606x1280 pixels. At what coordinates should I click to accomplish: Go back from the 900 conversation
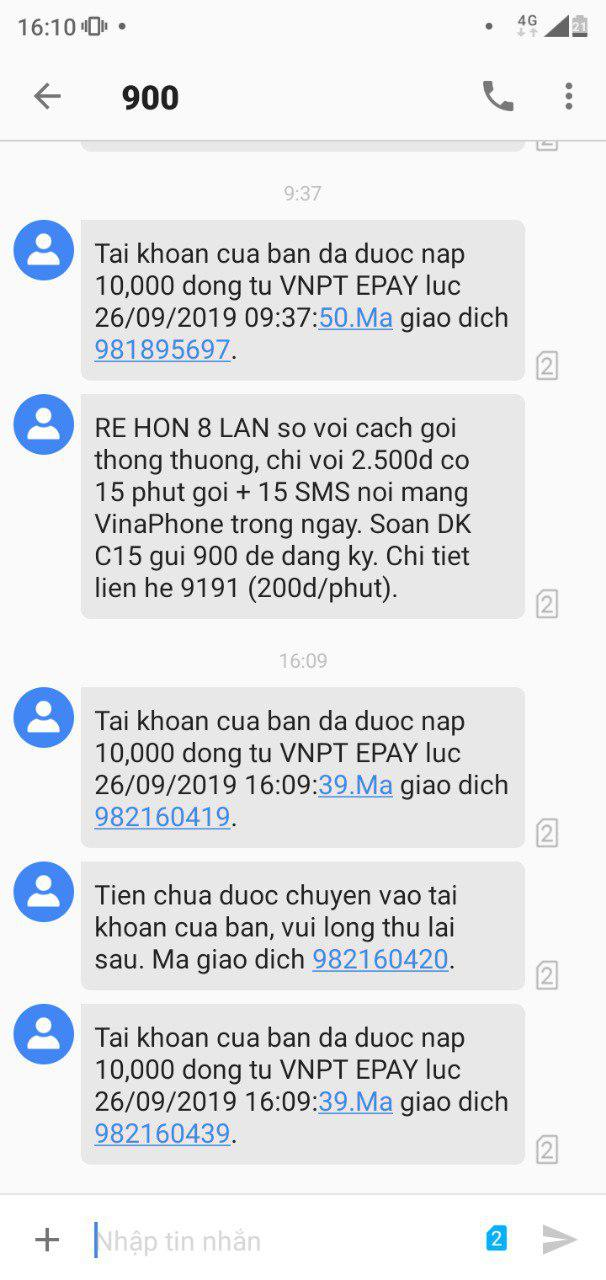pyautogui.click(x=47, y=96)
